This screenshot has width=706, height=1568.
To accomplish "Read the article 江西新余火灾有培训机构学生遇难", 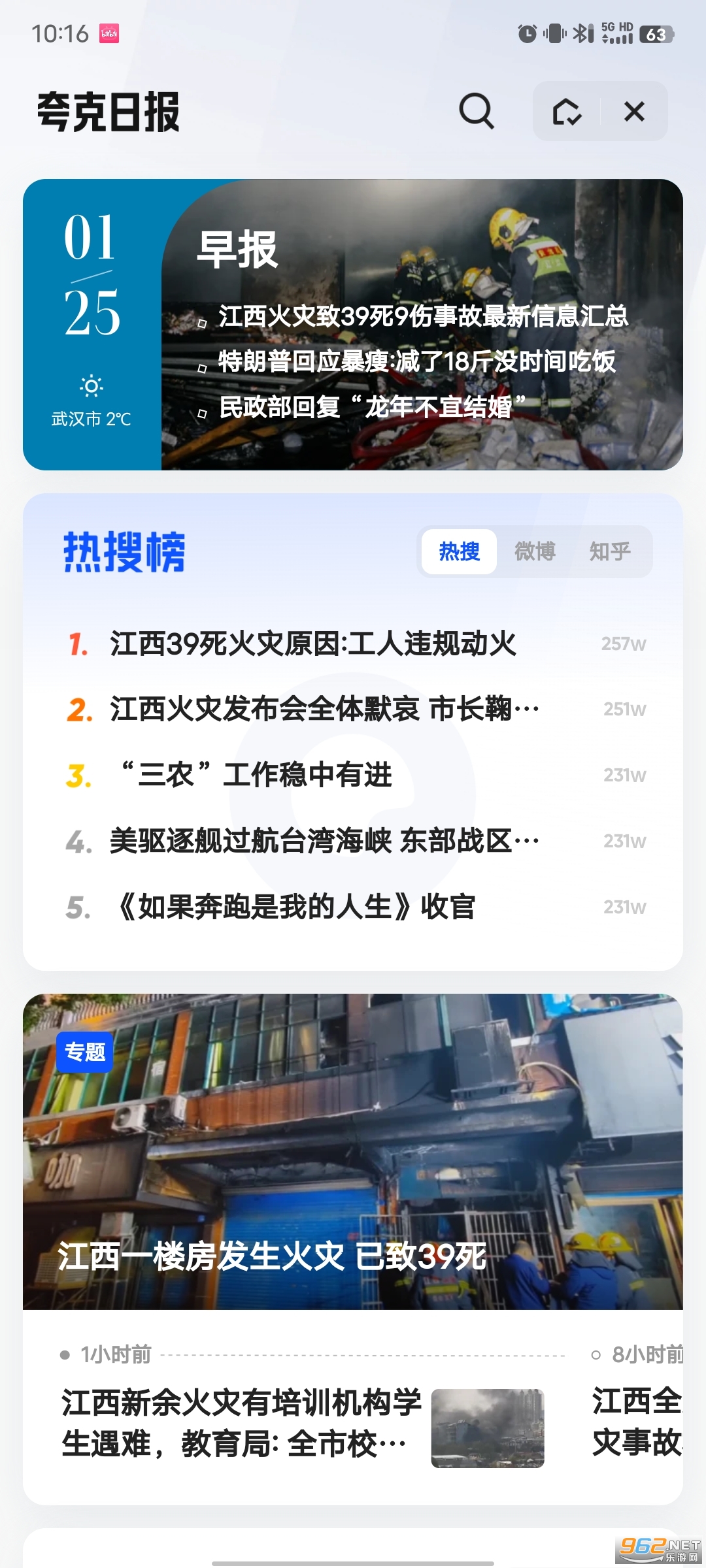I will click(x=242, y=1424).
